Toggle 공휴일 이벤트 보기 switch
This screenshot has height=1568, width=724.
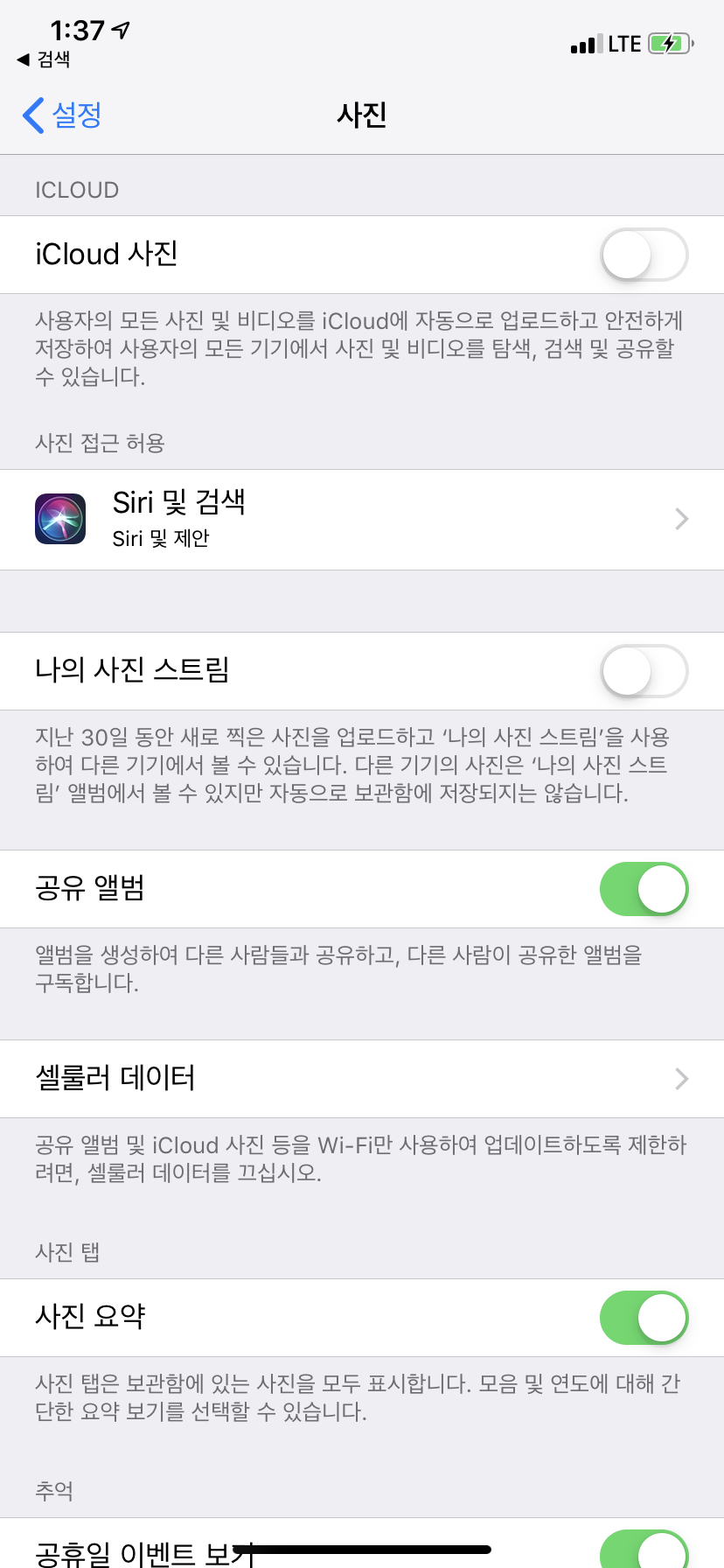[x=644, y=1550]
